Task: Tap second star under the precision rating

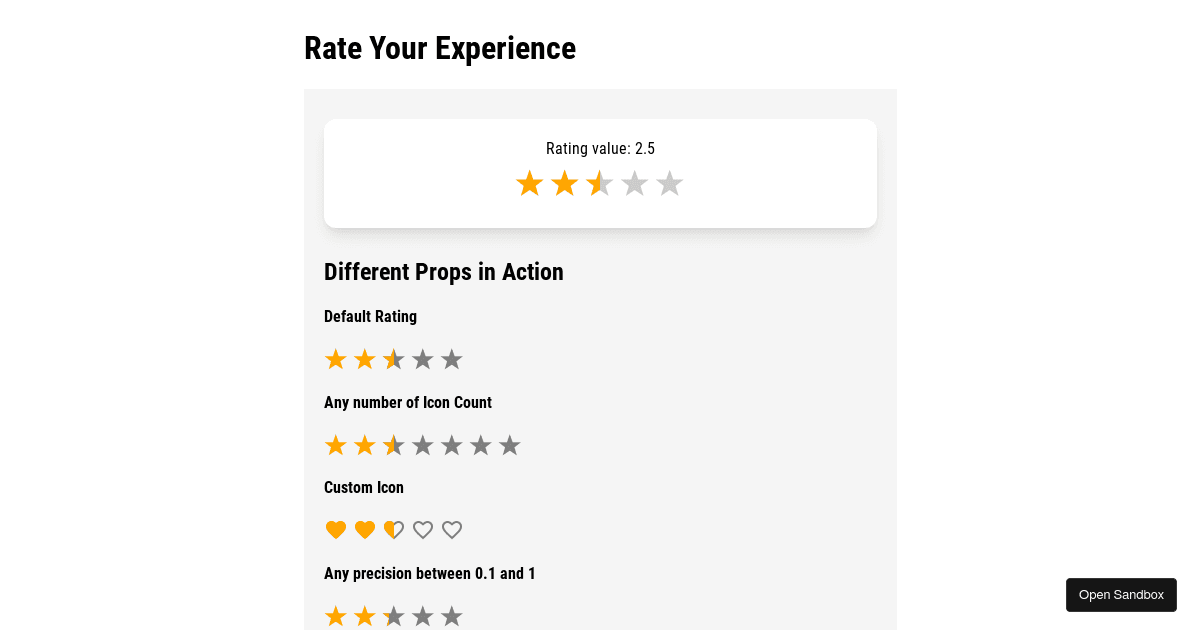Action: point(365,616)
